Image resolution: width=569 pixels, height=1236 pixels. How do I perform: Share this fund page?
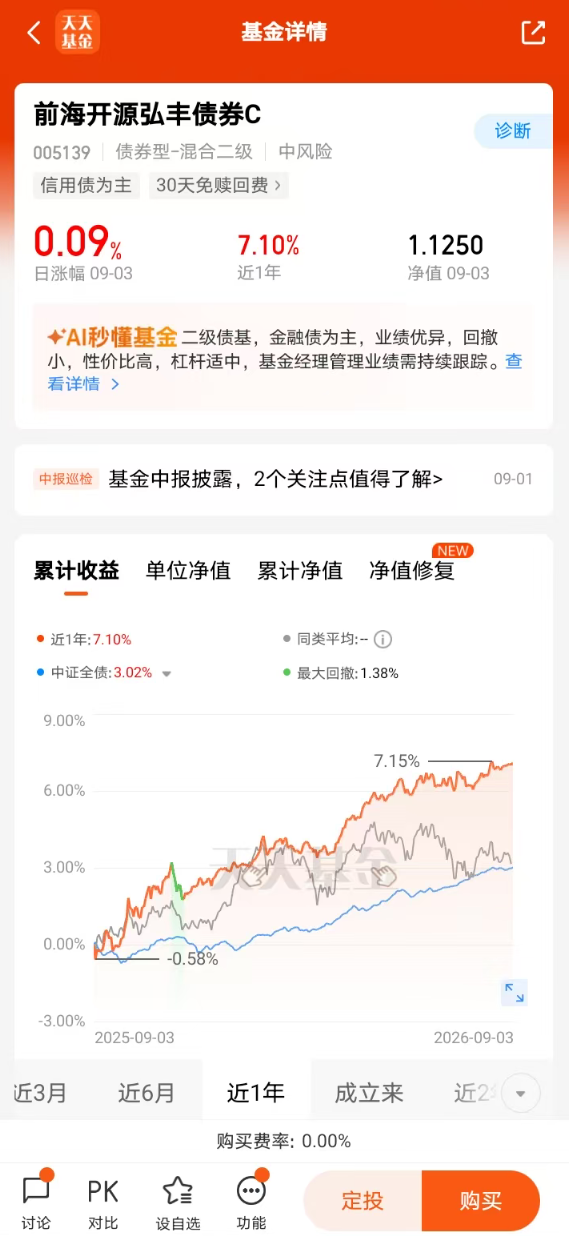point(533,32)
